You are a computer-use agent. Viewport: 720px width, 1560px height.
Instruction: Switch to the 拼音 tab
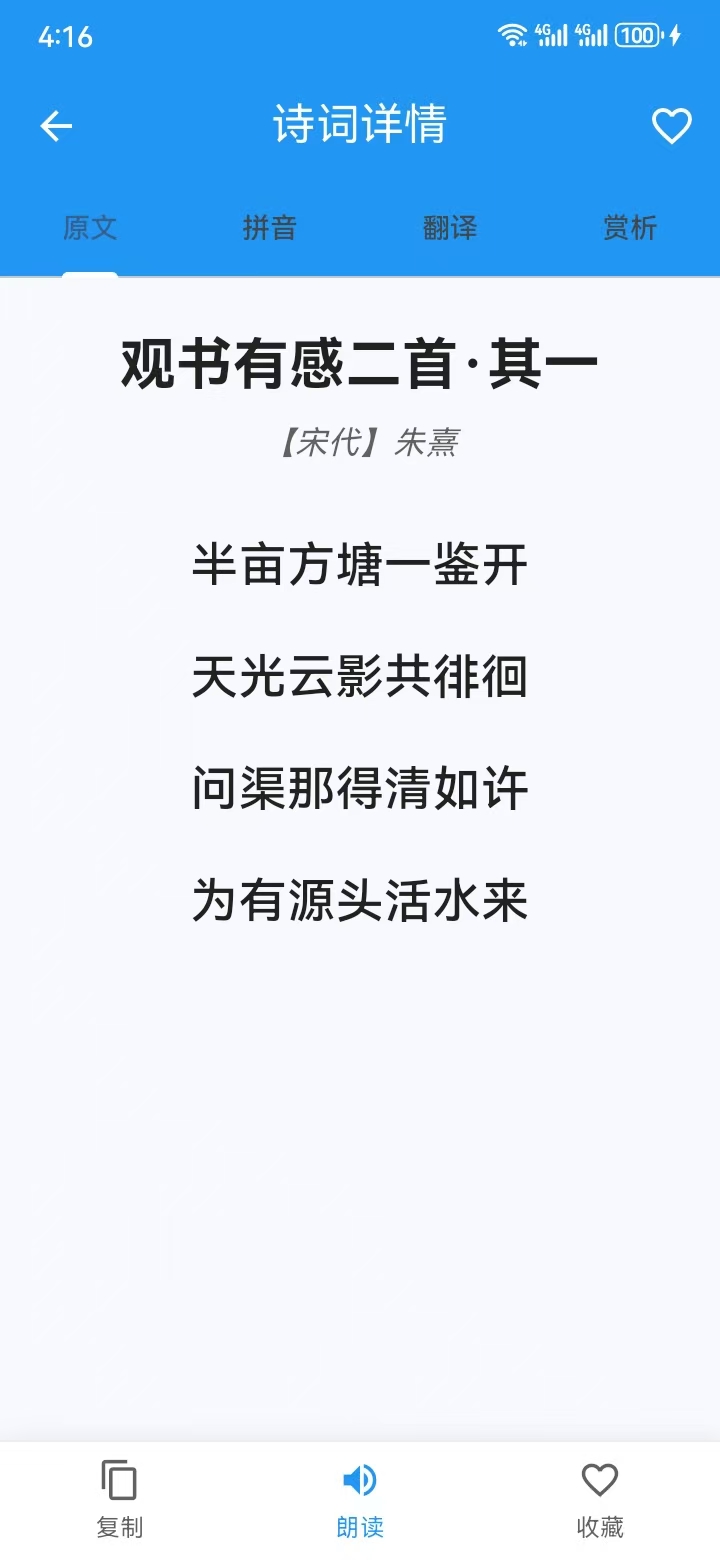tap(269, 228)
